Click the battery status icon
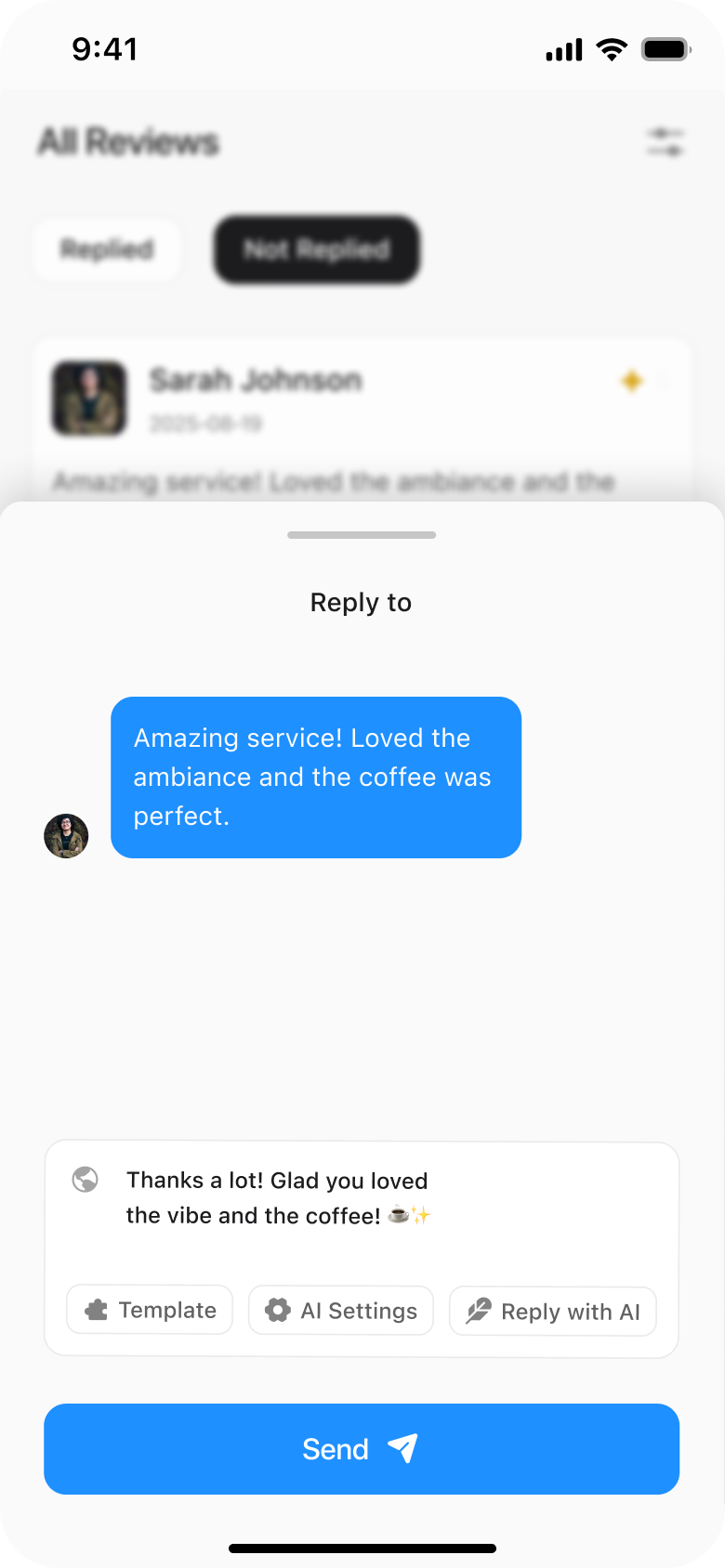 tap(666, 49)
